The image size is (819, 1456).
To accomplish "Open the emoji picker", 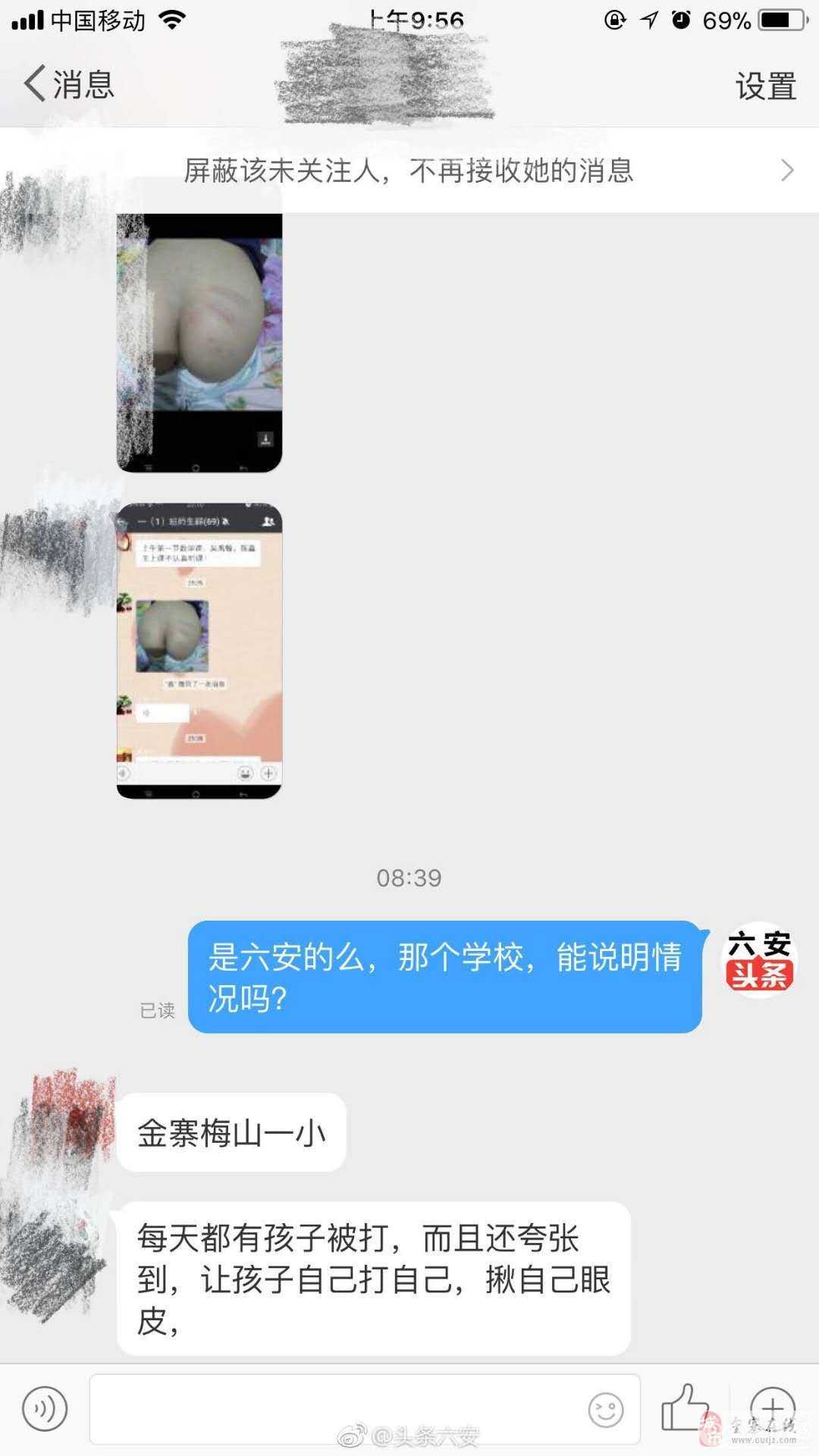I will pyautogui.click(x=606, y=1409).
